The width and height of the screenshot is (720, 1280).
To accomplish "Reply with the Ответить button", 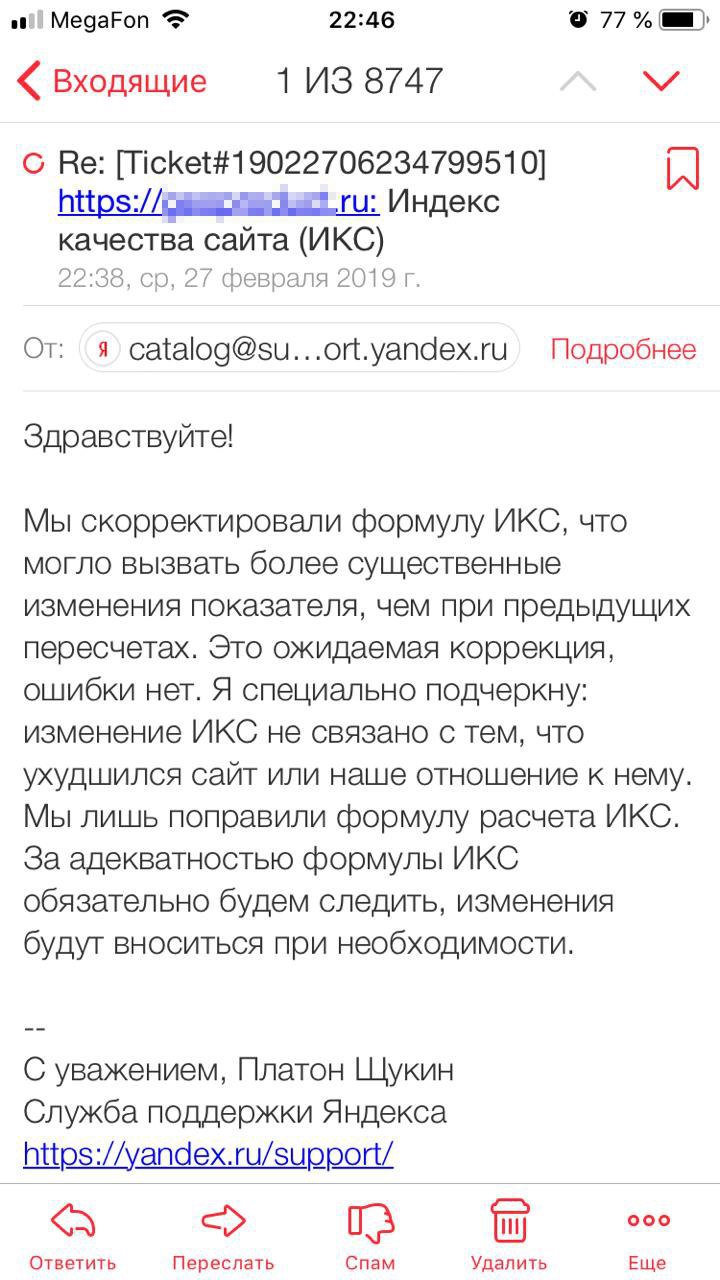I will (x=73, y=1236).
